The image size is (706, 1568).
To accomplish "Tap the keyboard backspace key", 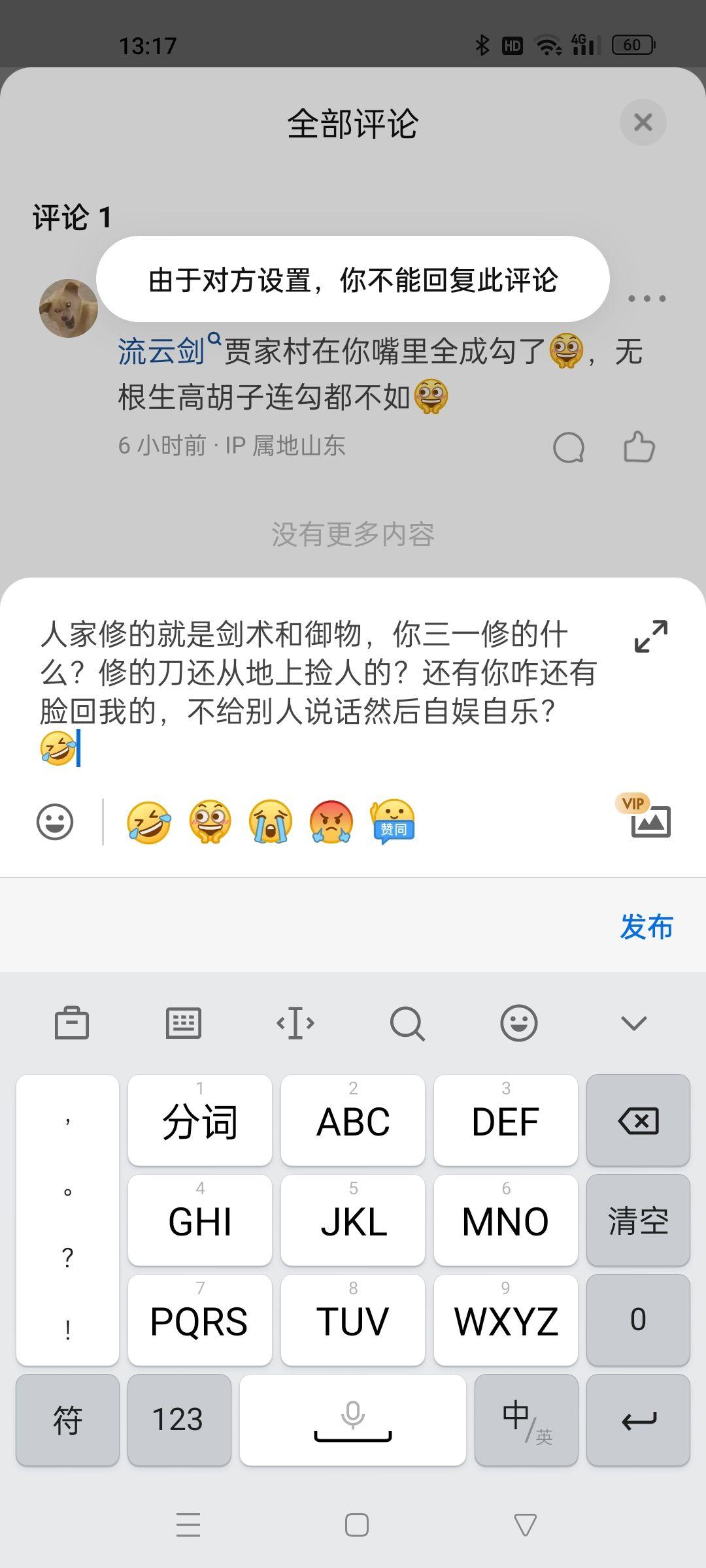I will coord(638,1120).
